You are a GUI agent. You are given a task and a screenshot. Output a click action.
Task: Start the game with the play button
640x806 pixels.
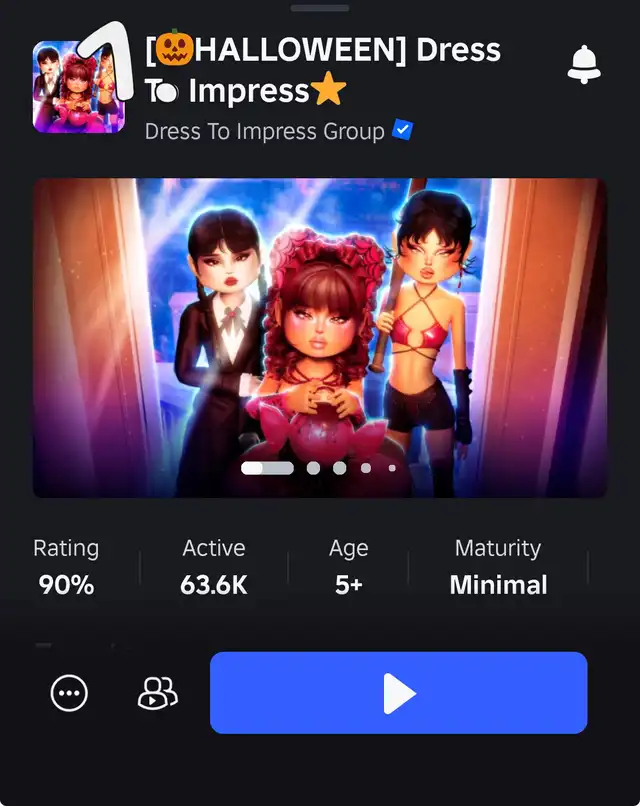[398, 693]
